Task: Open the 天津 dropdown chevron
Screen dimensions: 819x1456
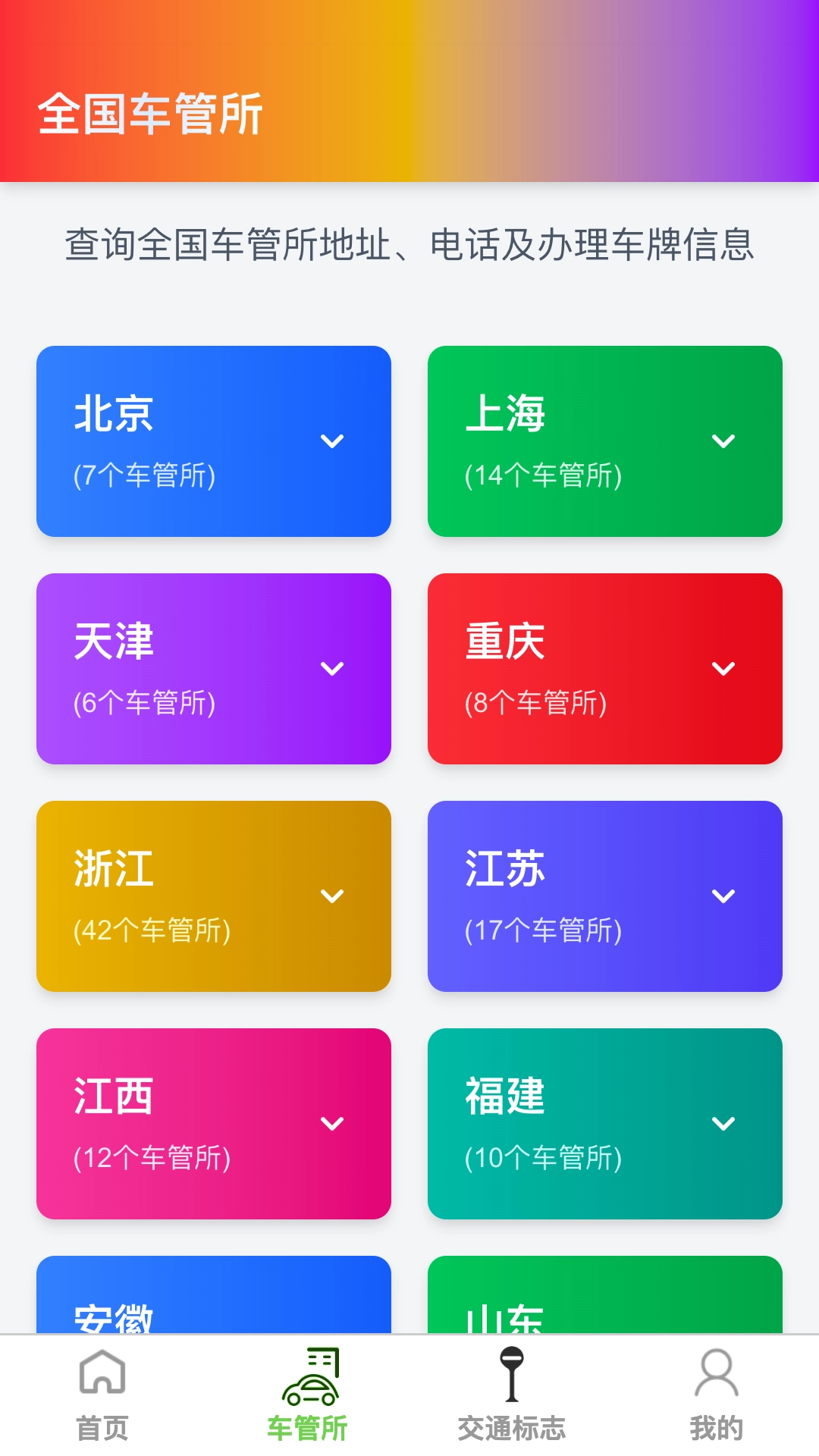Action: pyautogui.click(x=332, y=670)
